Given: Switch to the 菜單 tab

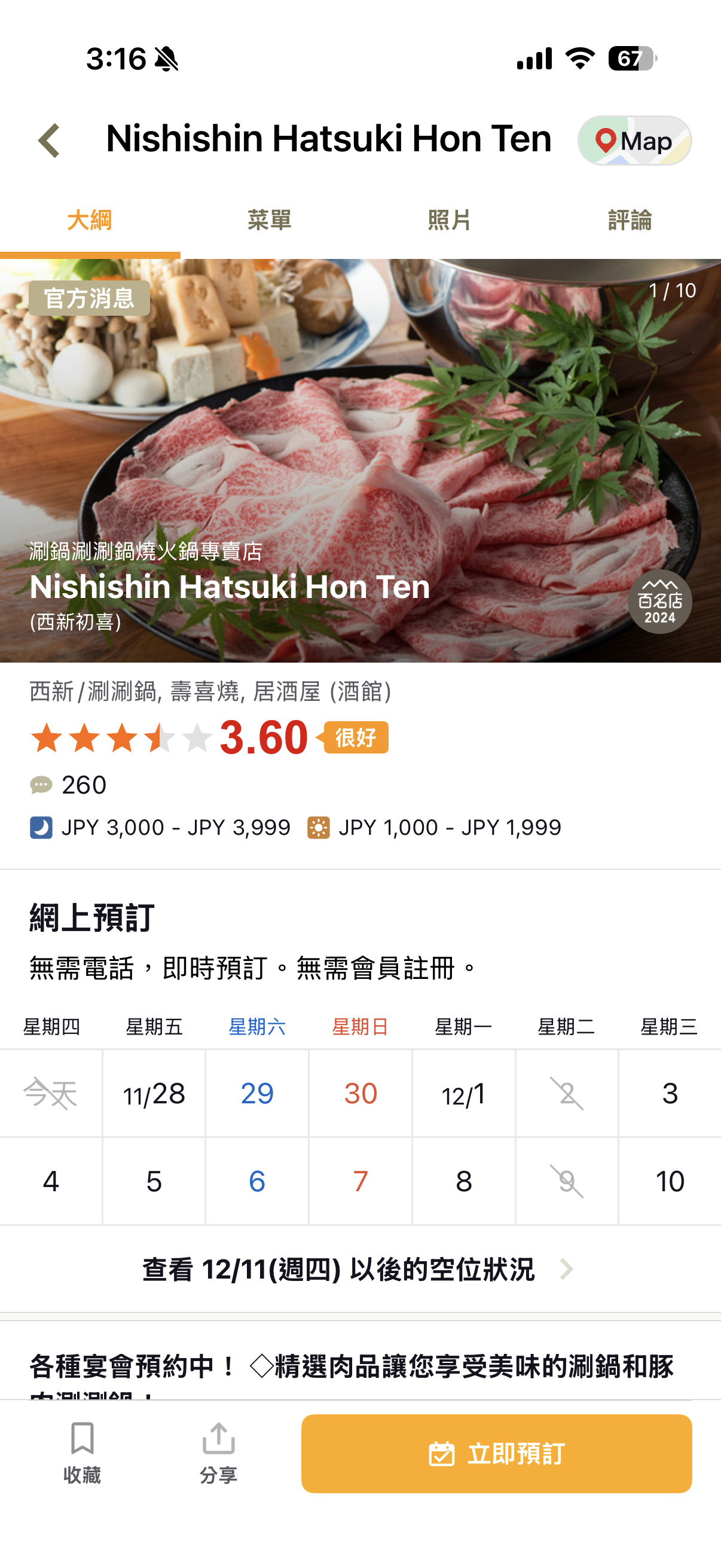Looking at the screenshot, I should 270,221.
